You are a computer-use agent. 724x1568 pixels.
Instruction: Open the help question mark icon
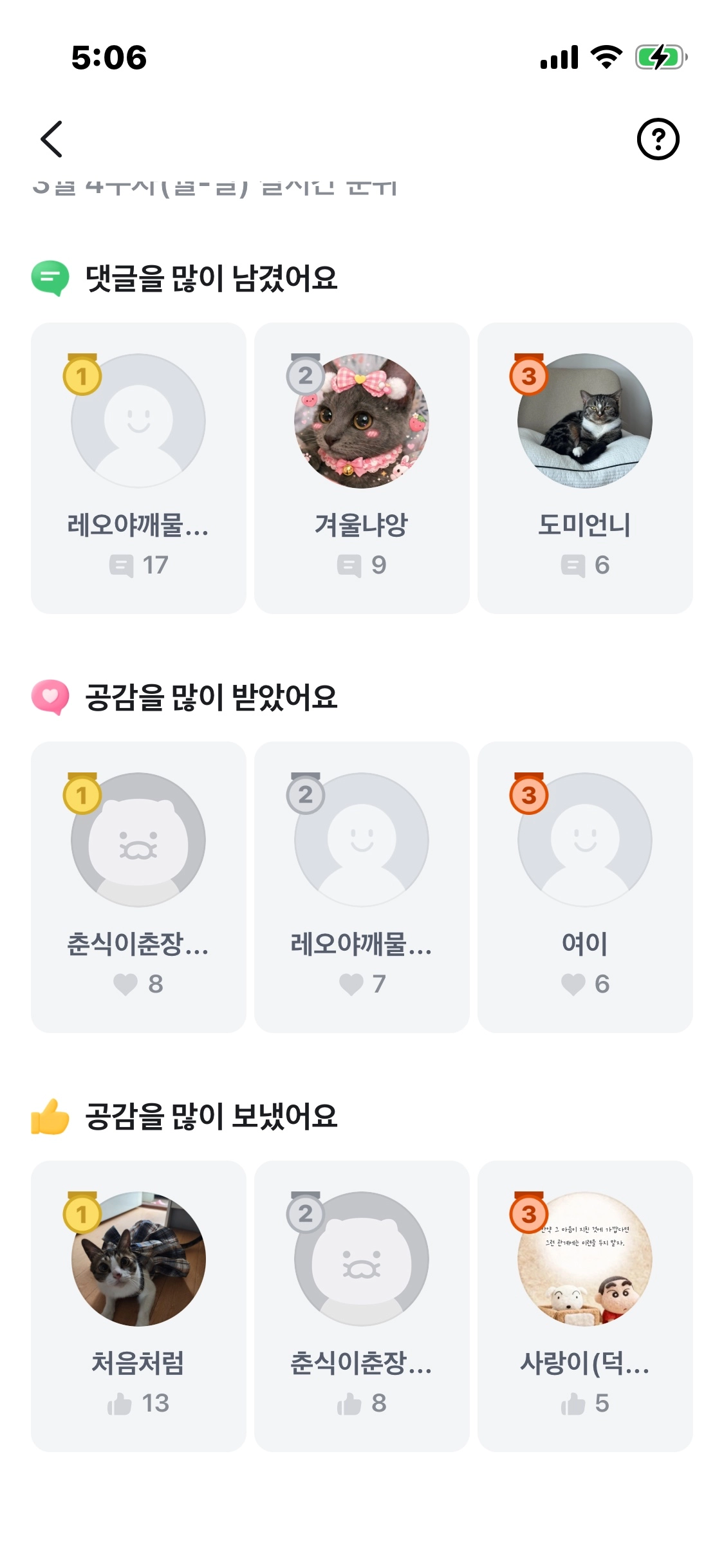[658, 139]
